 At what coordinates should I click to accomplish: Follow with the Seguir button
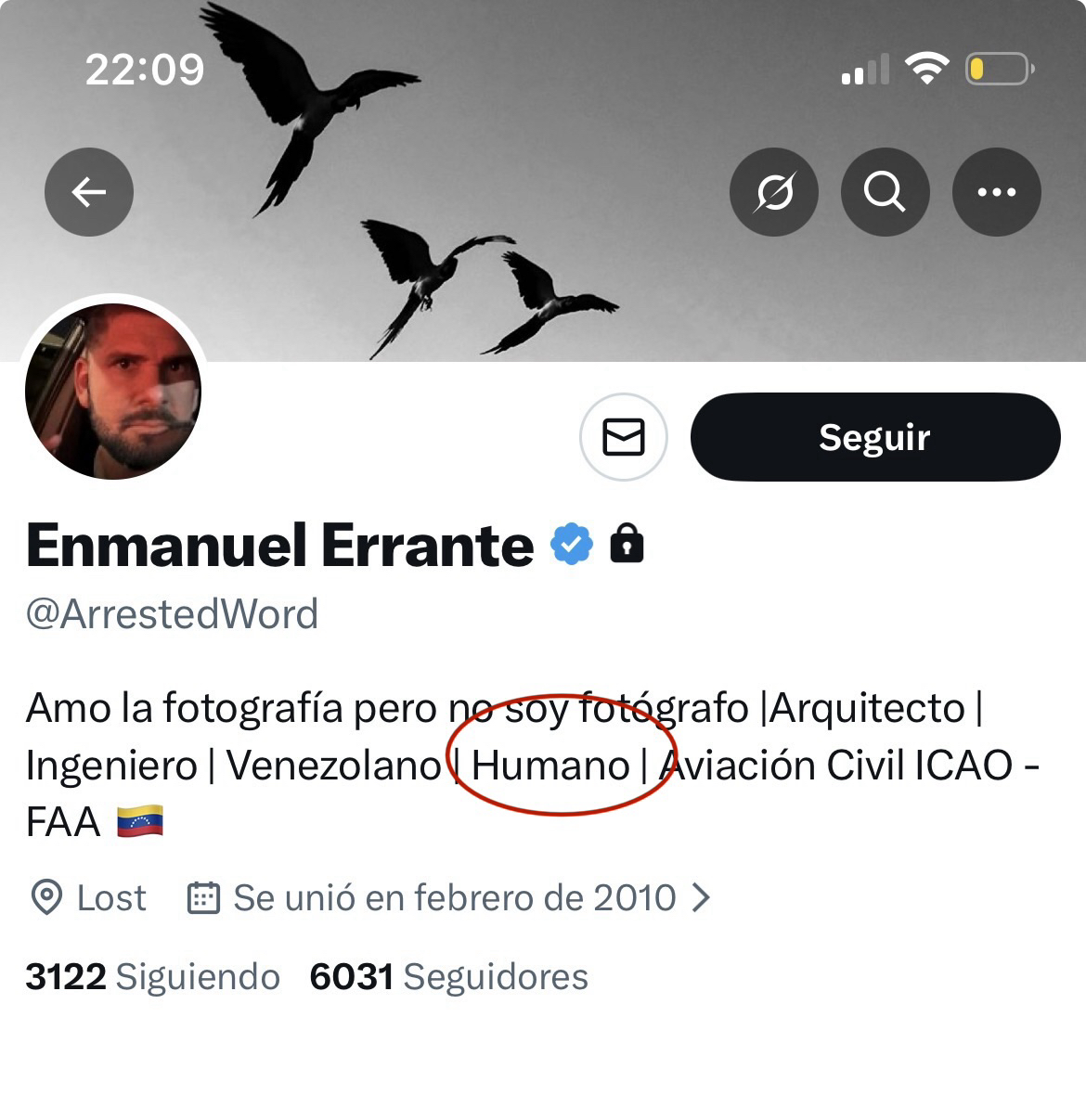(874, 437)
